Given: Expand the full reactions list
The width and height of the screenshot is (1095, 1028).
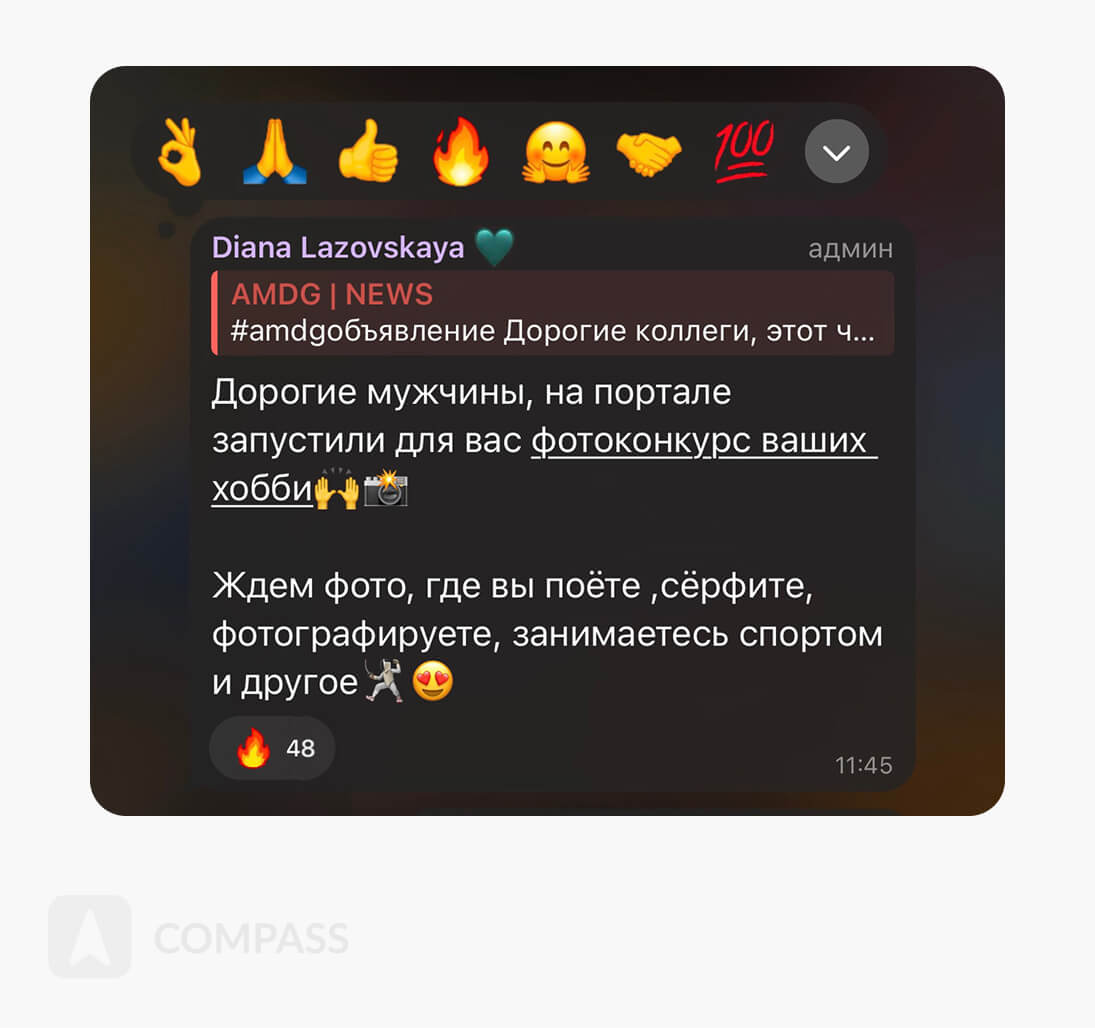Looking at the screenshot, I should click(836, 152).
